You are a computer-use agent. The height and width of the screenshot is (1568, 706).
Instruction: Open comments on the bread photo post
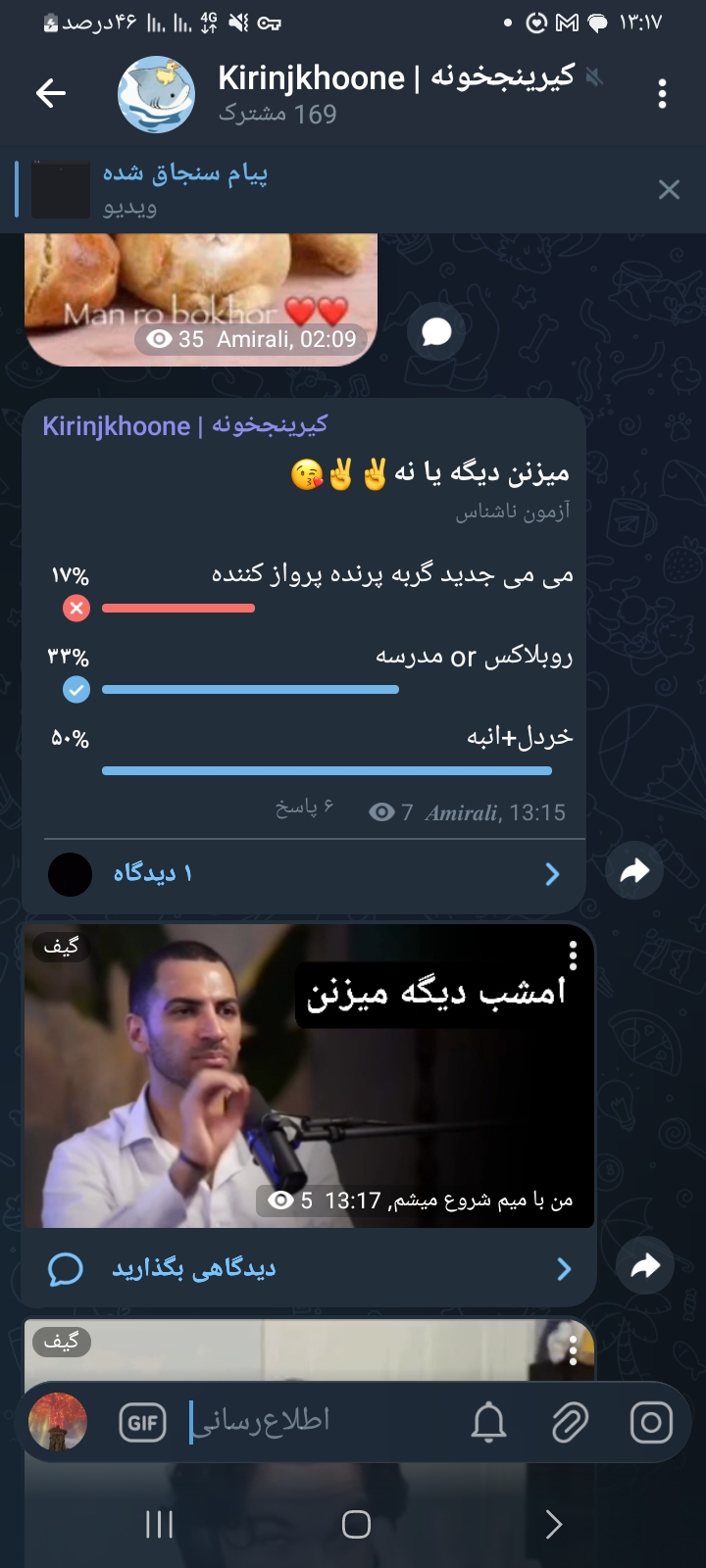(436, 332)
